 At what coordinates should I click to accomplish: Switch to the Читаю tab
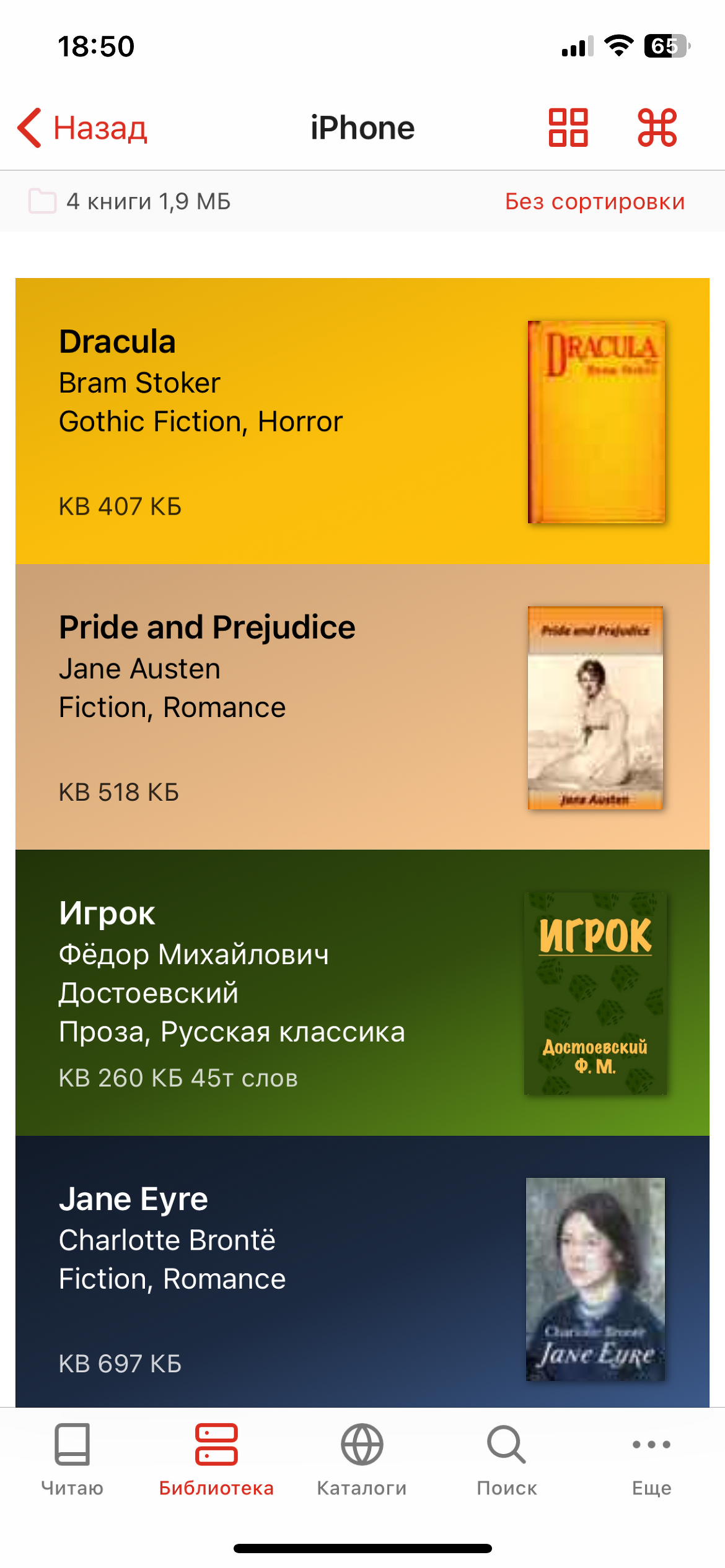point(72,1459)
